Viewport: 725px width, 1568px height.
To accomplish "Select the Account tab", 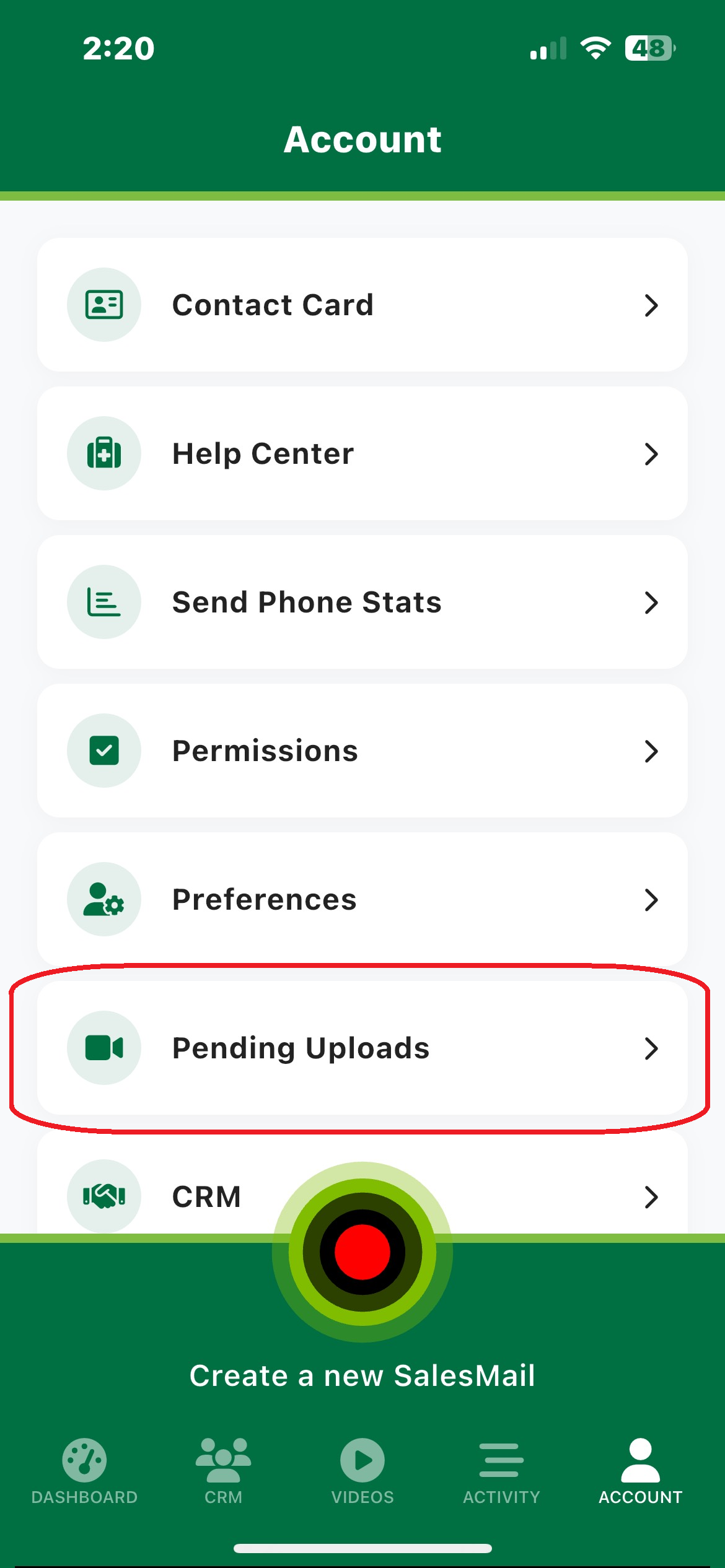I will (x=640, y=1470).
